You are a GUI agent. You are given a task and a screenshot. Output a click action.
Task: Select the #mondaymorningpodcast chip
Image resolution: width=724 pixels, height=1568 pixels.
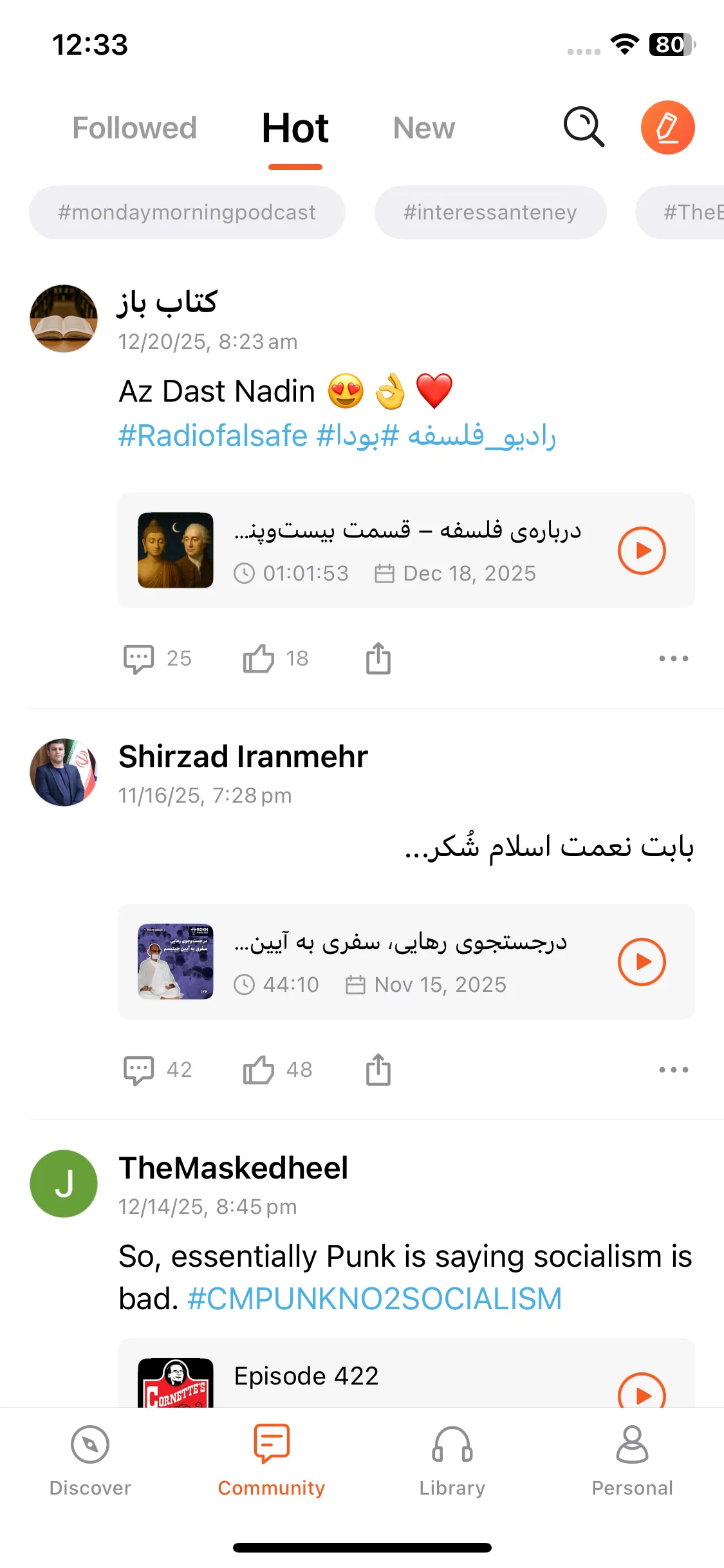pyautogui.click(x=187, y=212)
